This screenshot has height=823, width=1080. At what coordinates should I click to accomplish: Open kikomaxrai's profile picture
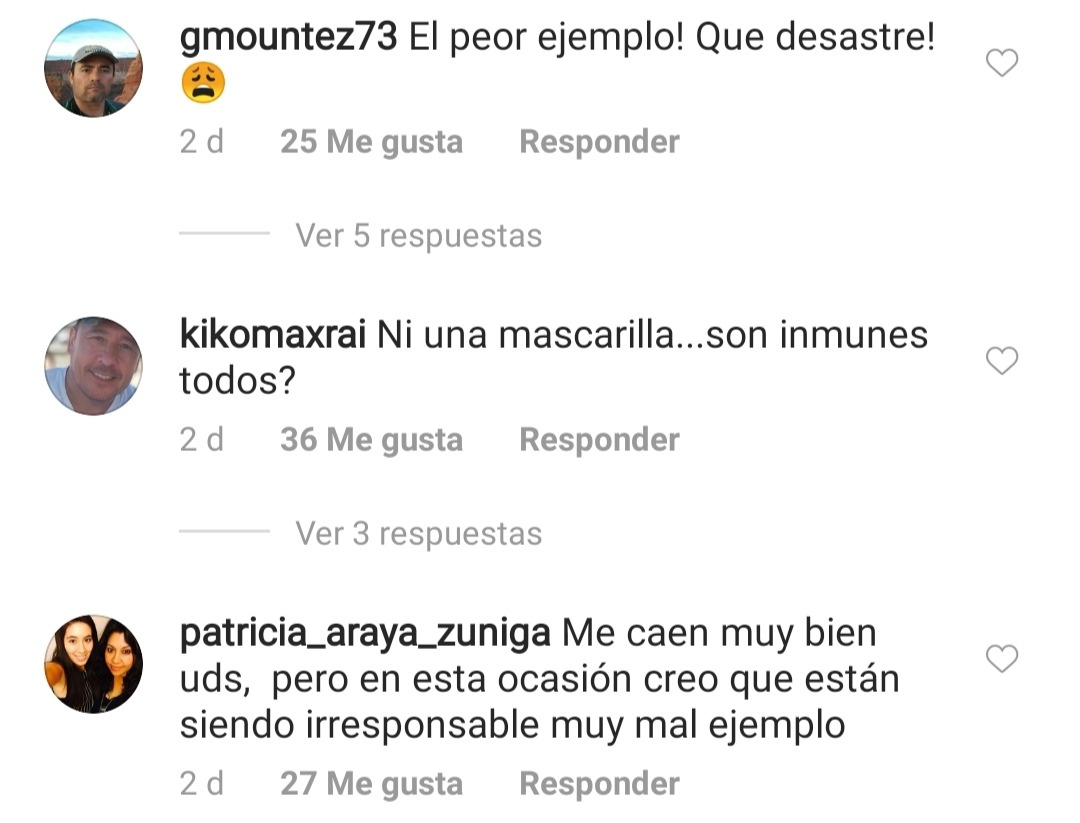[93, 365]
